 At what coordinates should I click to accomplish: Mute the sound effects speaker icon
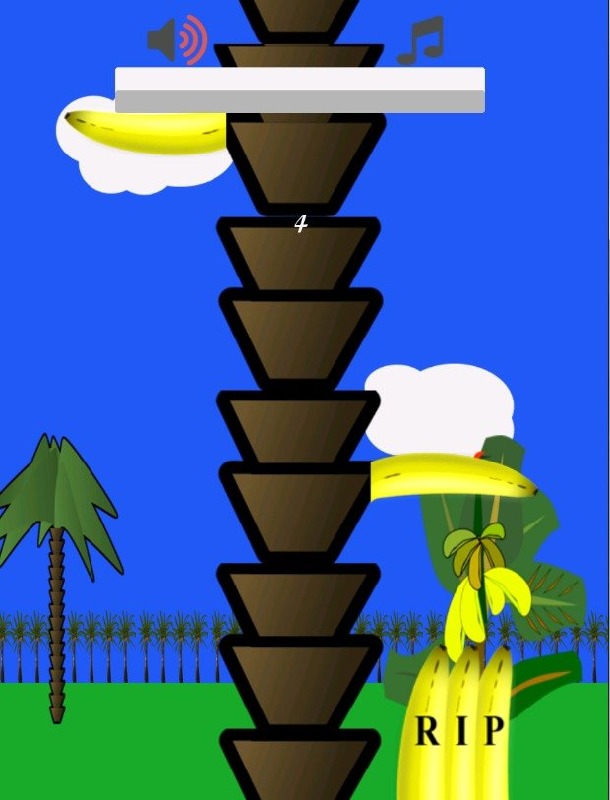point(176,42)
